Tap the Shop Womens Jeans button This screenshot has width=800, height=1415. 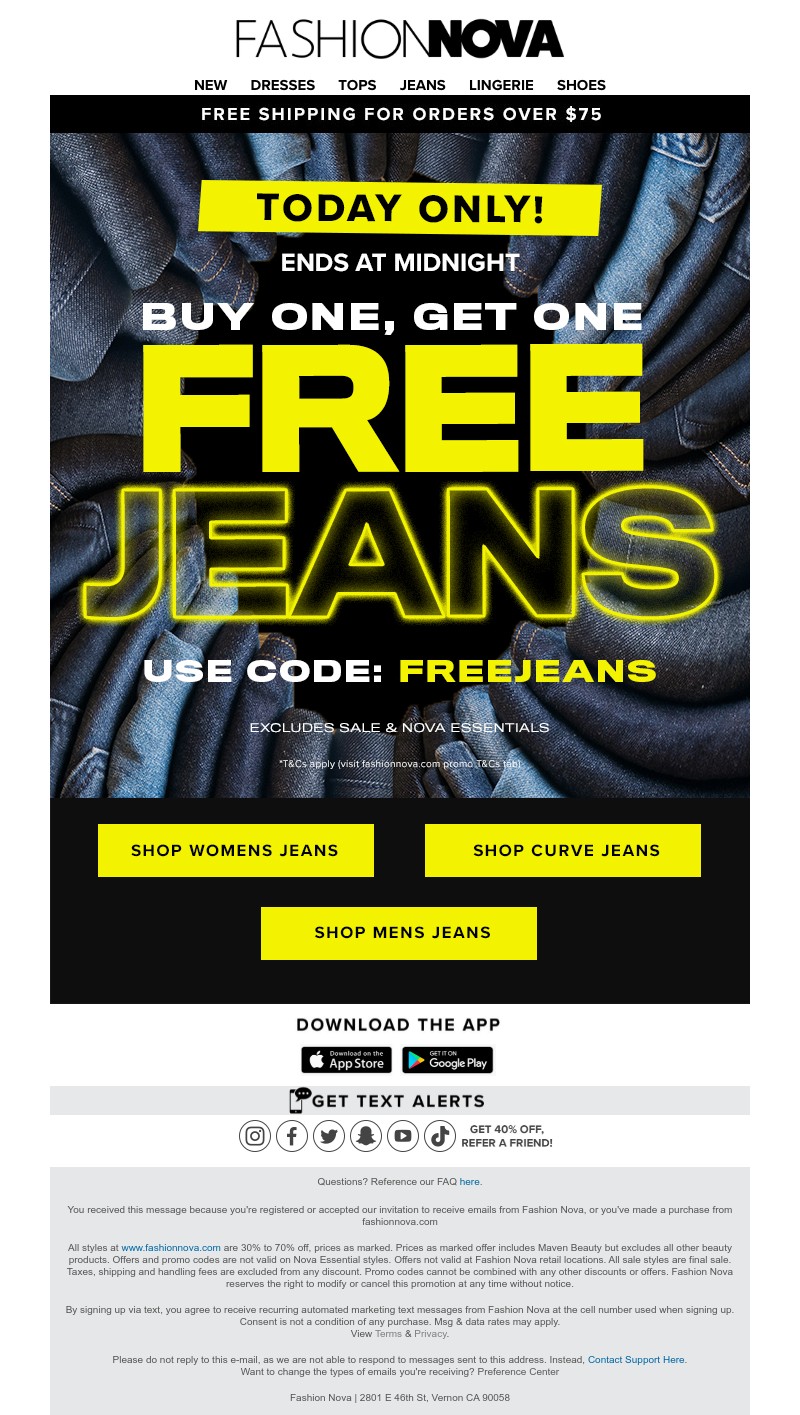click(235, 850)
